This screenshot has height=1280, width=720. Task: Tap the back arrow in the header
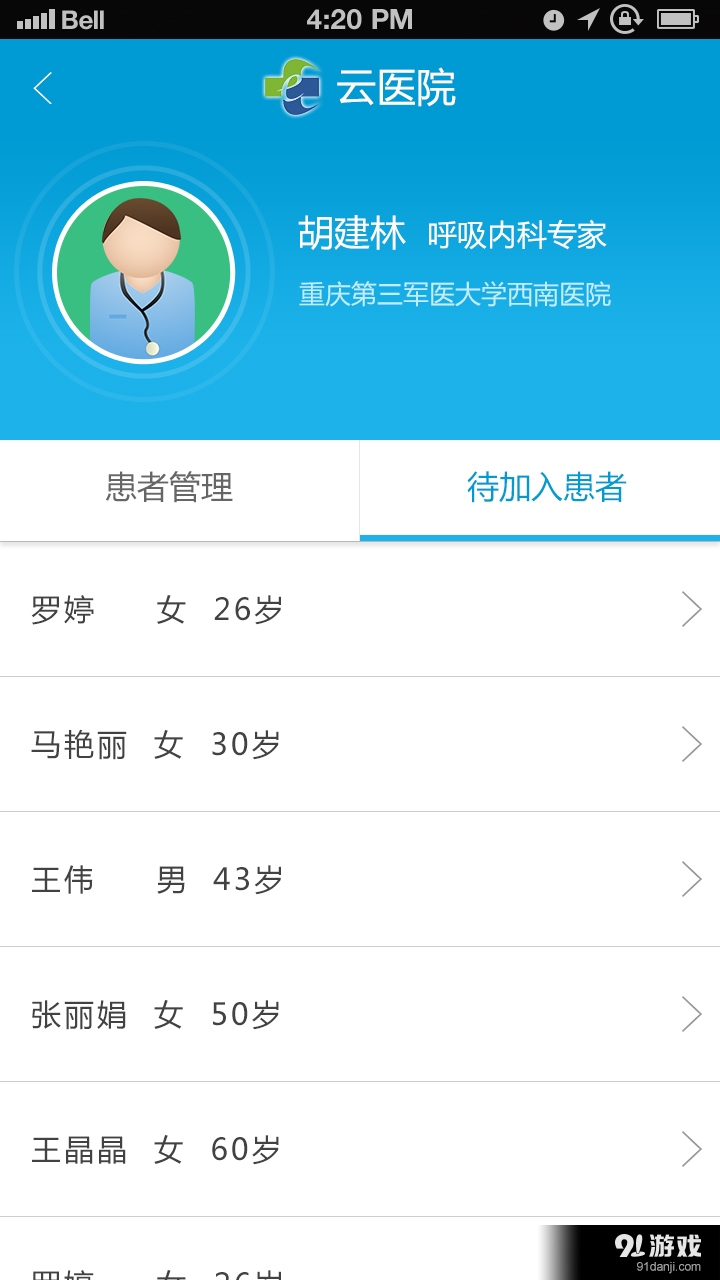coord(42,88)
